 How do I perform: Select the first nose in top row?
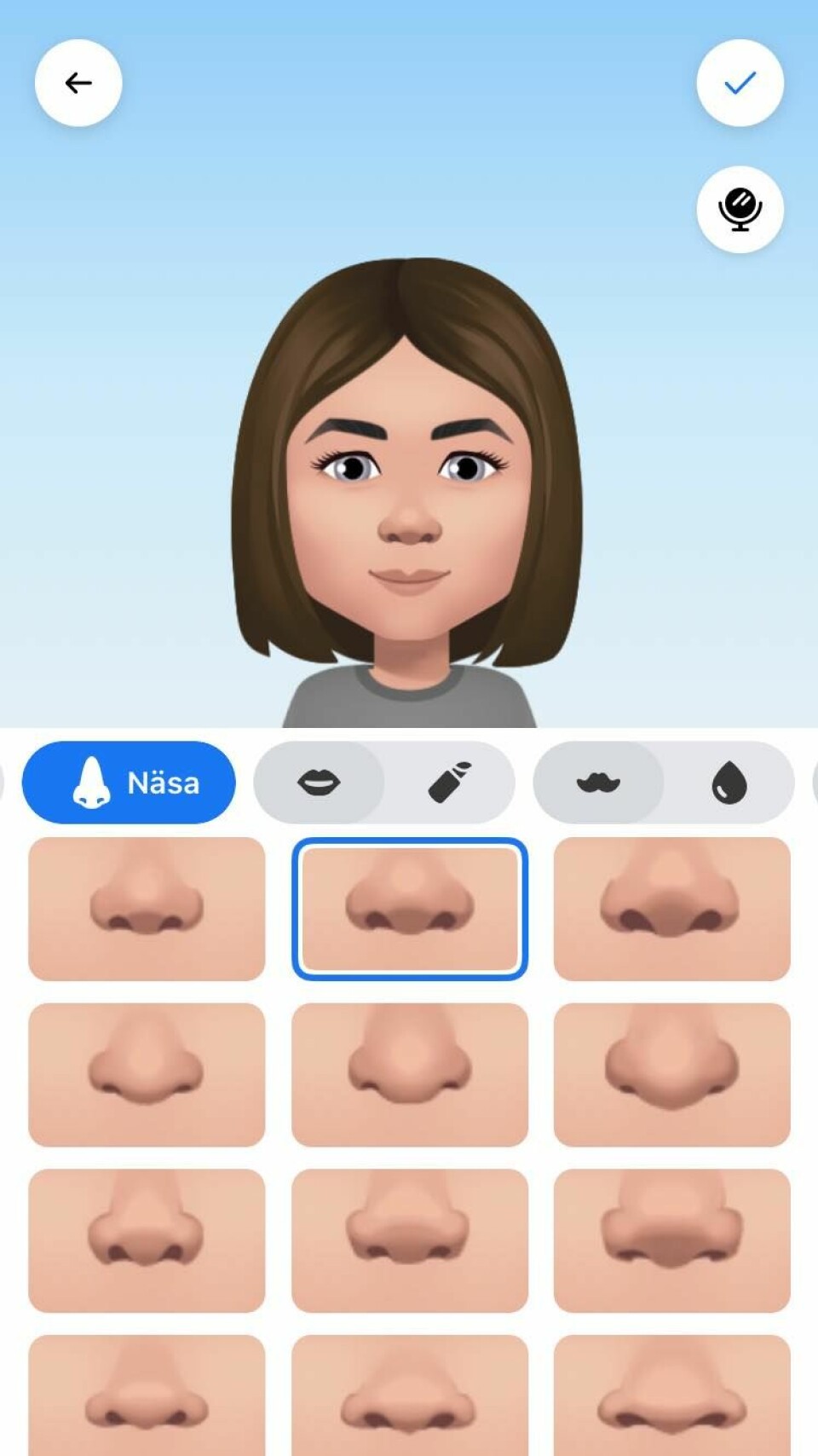[147, 909]
